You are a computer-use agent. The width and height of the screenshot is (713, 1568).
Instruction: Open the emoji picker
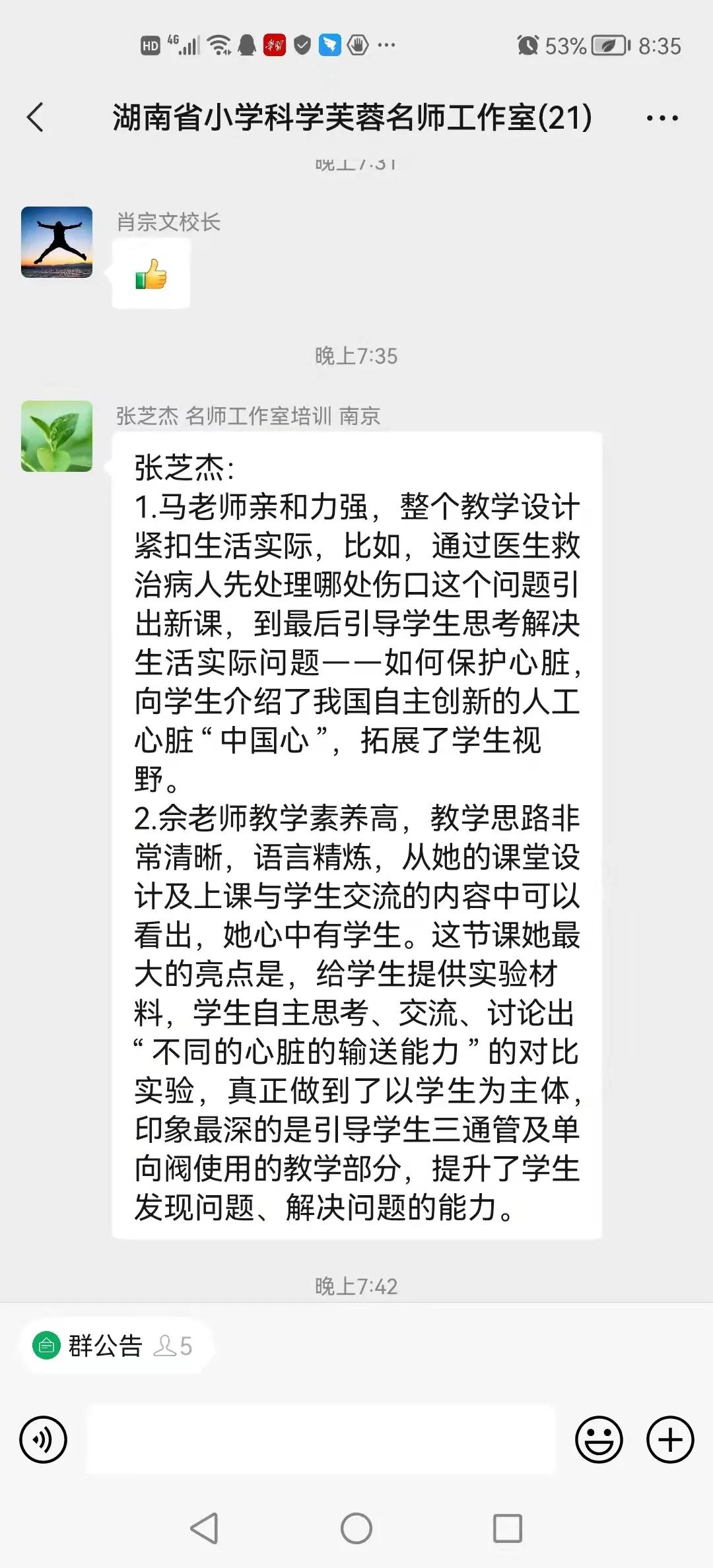click(599, 1439)
